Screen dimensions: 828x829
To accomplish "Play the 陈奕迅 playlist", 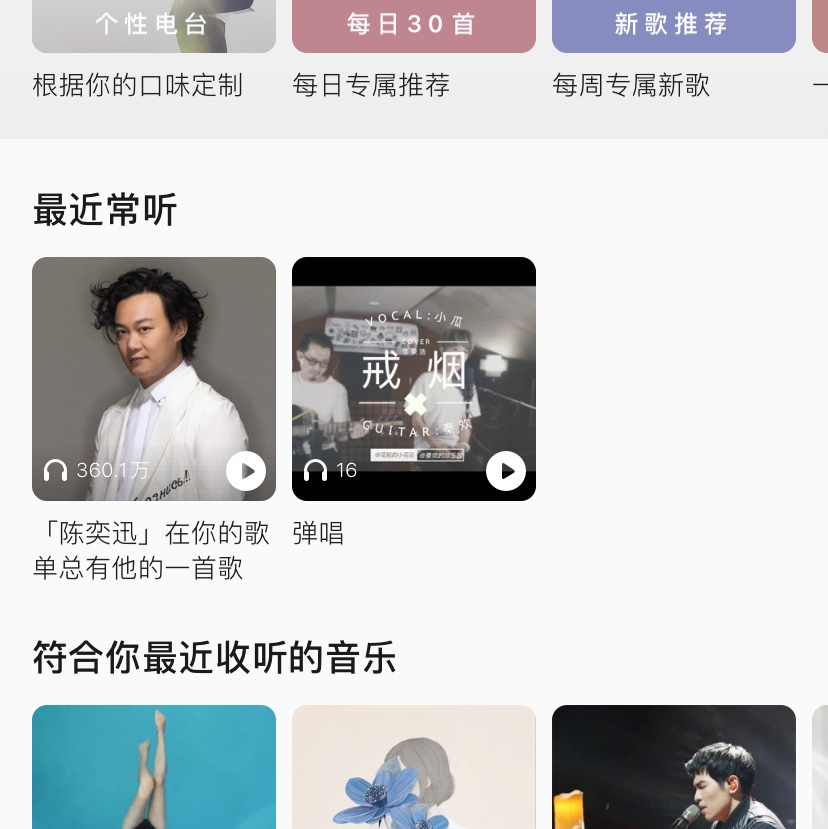I will (x=246, y=470).
